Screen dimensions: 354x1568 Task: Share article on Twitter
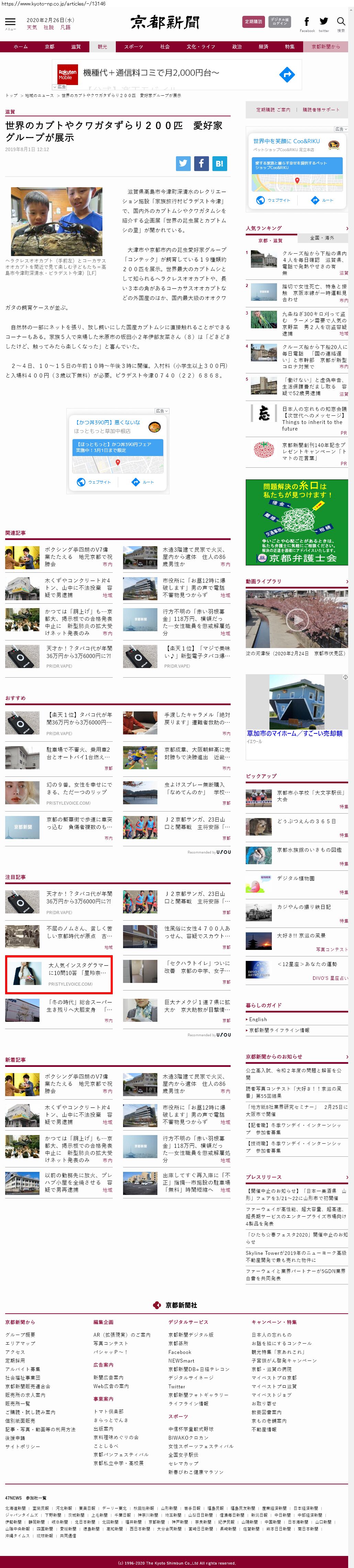tap(183, 163)
